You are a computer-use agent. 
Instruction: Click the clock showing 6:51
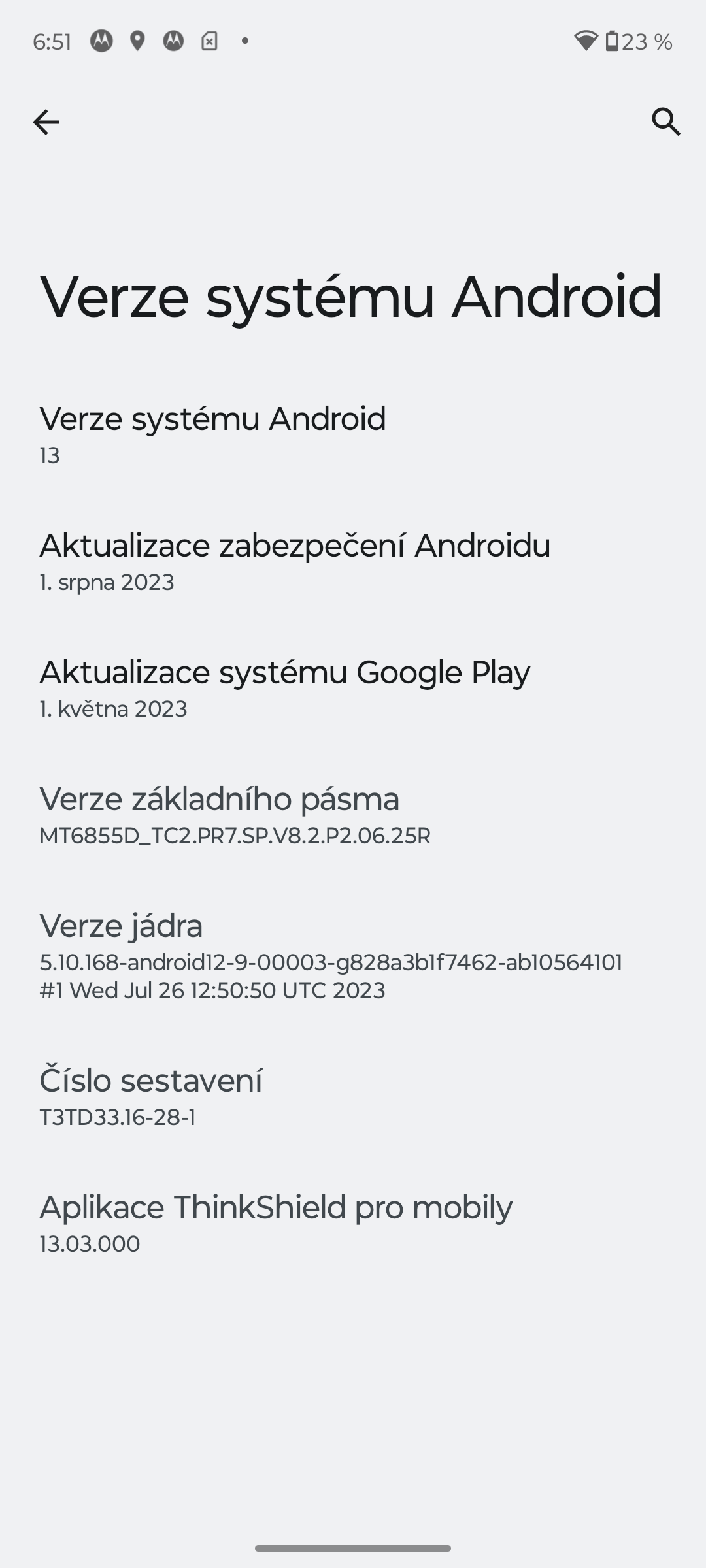pyautogui.click(x=52, y=41)
